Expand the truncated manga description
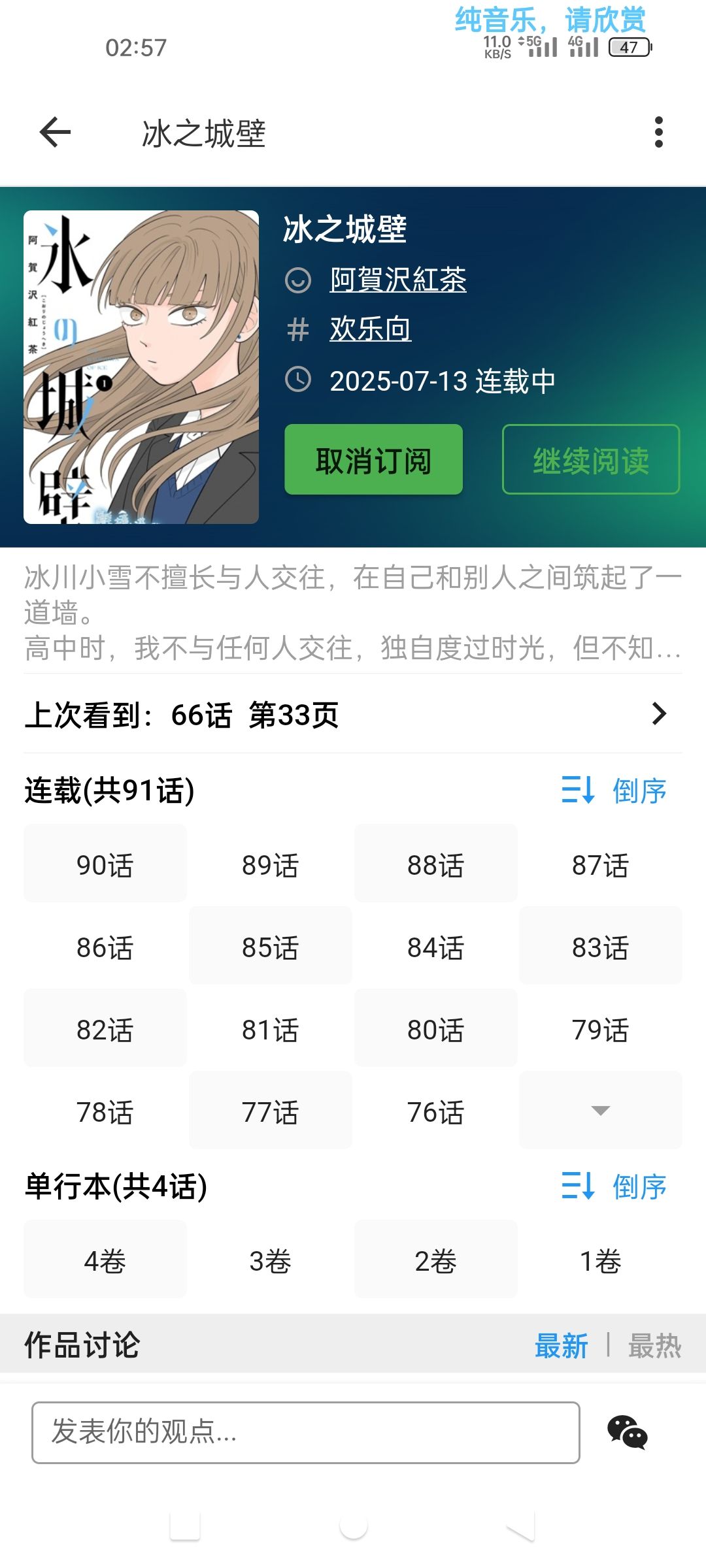The height and width of the screenshot is (1568, 706). point(353,613)
